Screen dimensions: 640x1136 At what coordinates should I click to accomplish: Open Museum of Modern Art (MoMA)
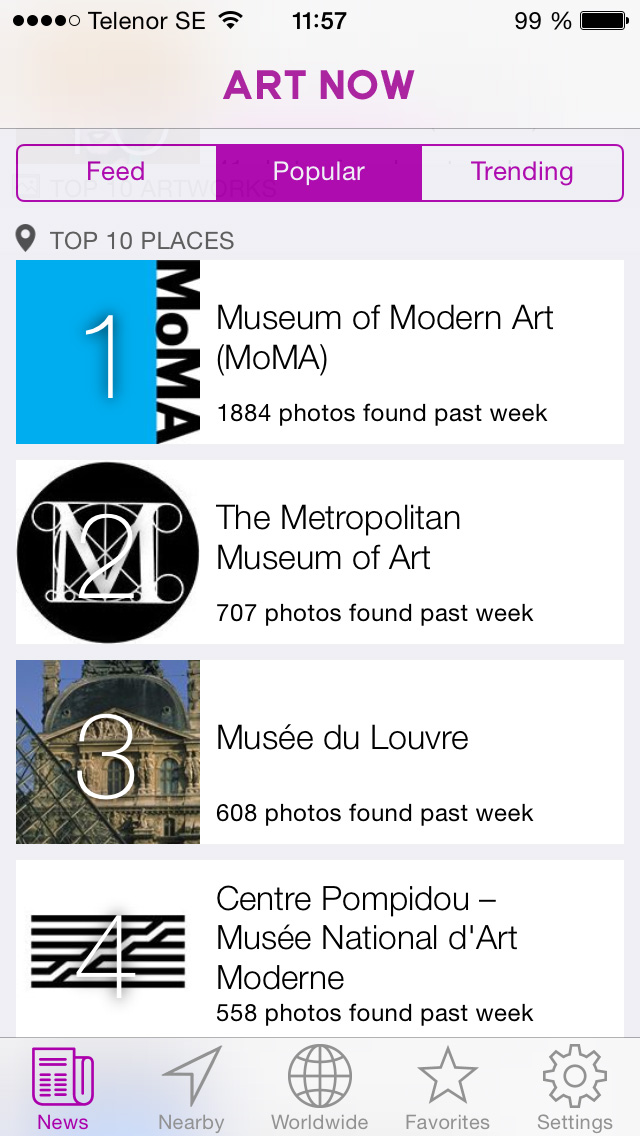320,352
